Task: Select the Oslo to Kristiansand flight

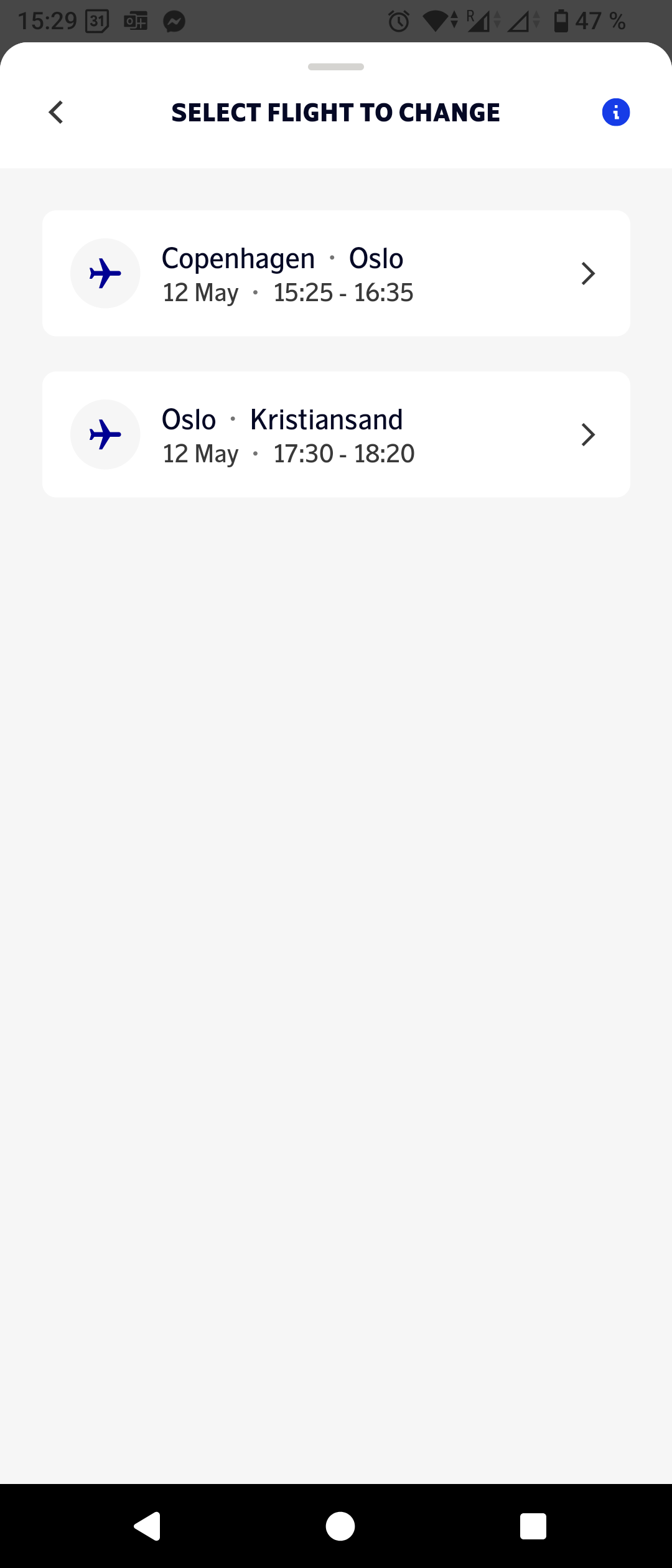Action: click(x=336, y=434)
